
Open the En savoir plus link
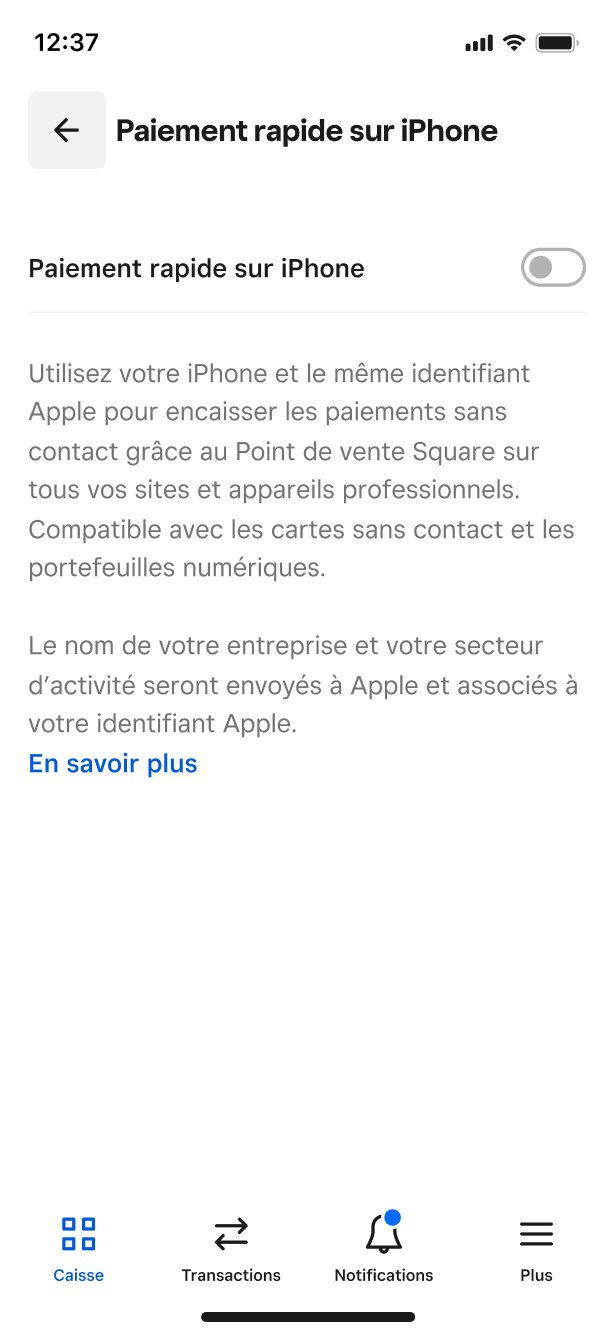[x=113, y=764]
